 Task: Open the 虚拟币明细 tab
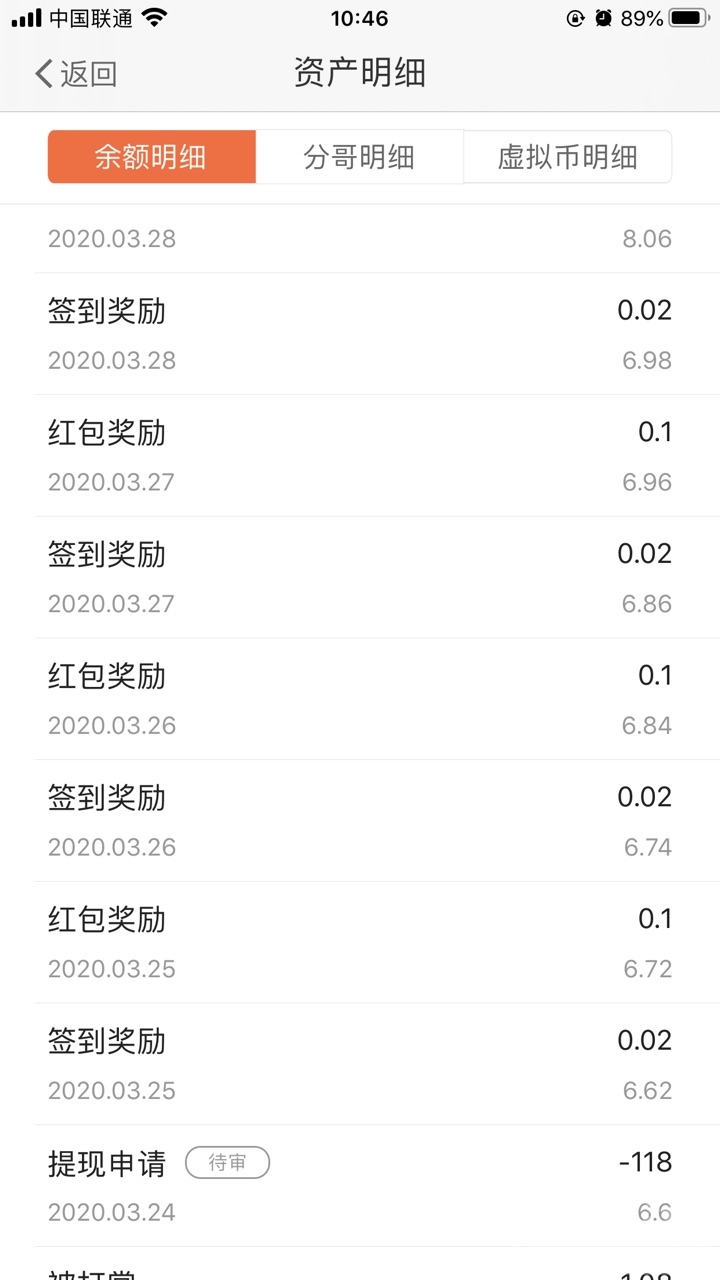(x=567, y=157)
